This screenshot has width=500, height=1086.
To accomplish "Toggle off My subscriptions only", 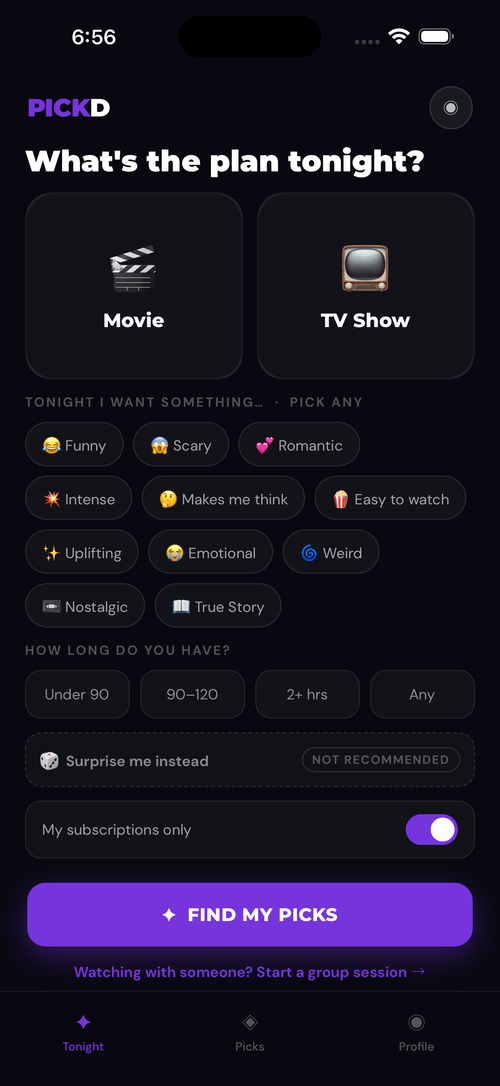I will (x=431, y=829).
